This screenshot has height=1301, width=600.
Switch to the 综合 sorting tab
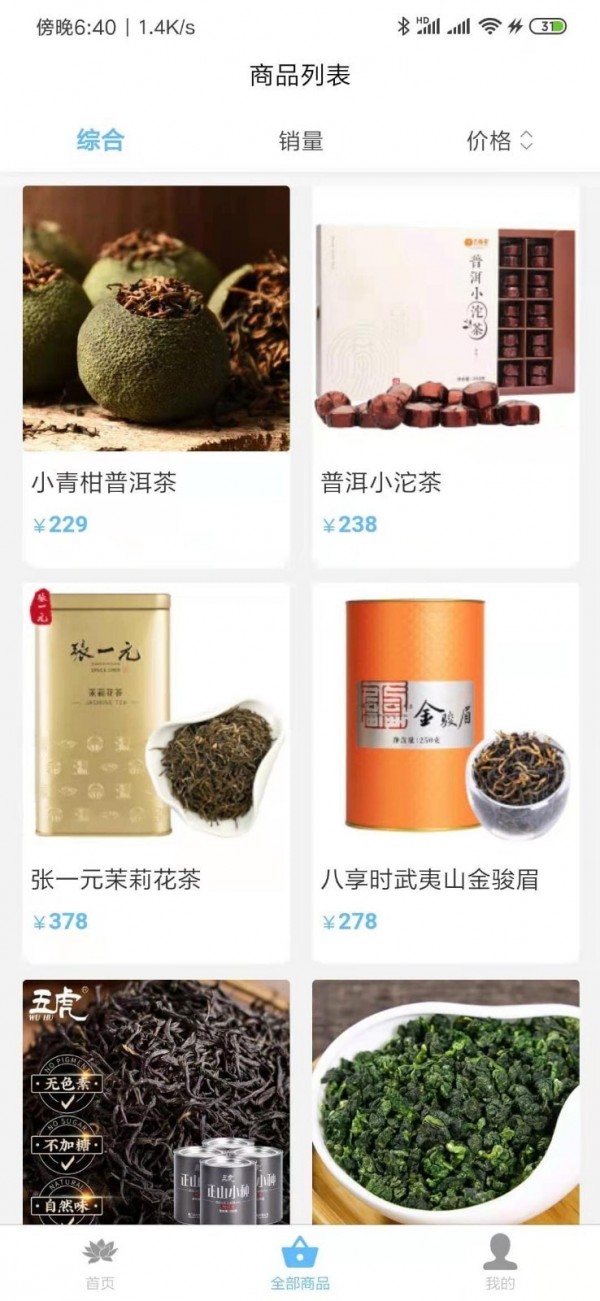click(100, 140)
